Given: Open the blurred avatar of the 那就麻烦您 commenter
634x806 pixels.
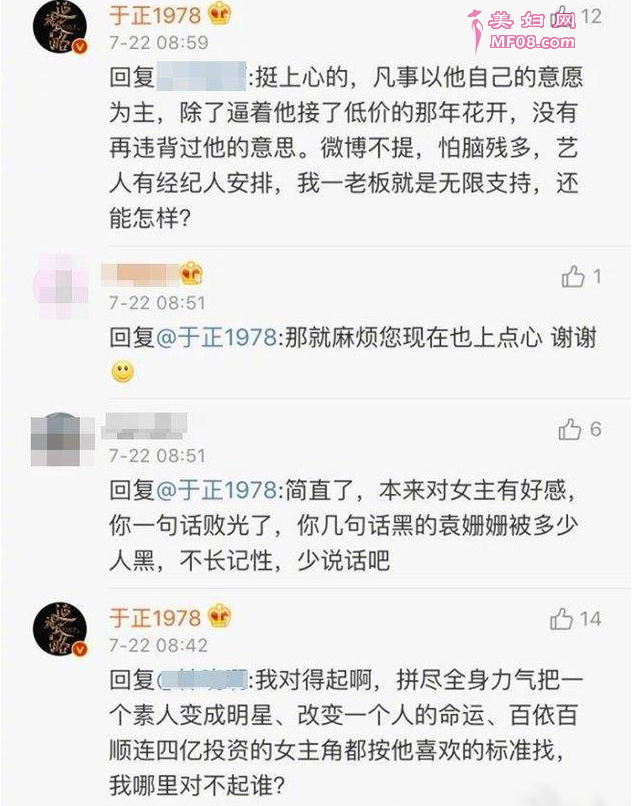Looking at the screenshot, I should click(64, 285).
